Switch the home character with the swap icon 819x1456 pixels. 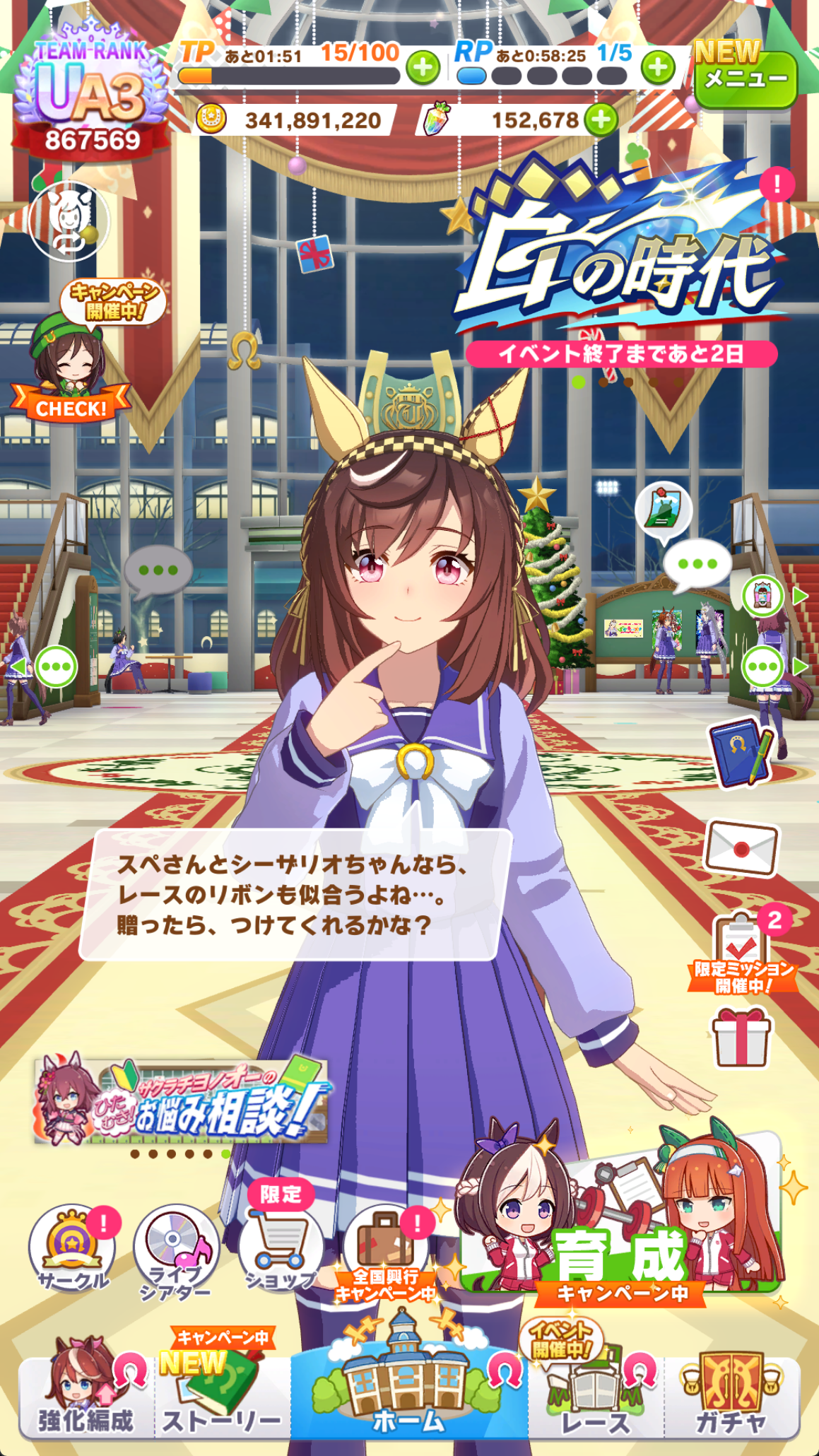tap(69, 221)
